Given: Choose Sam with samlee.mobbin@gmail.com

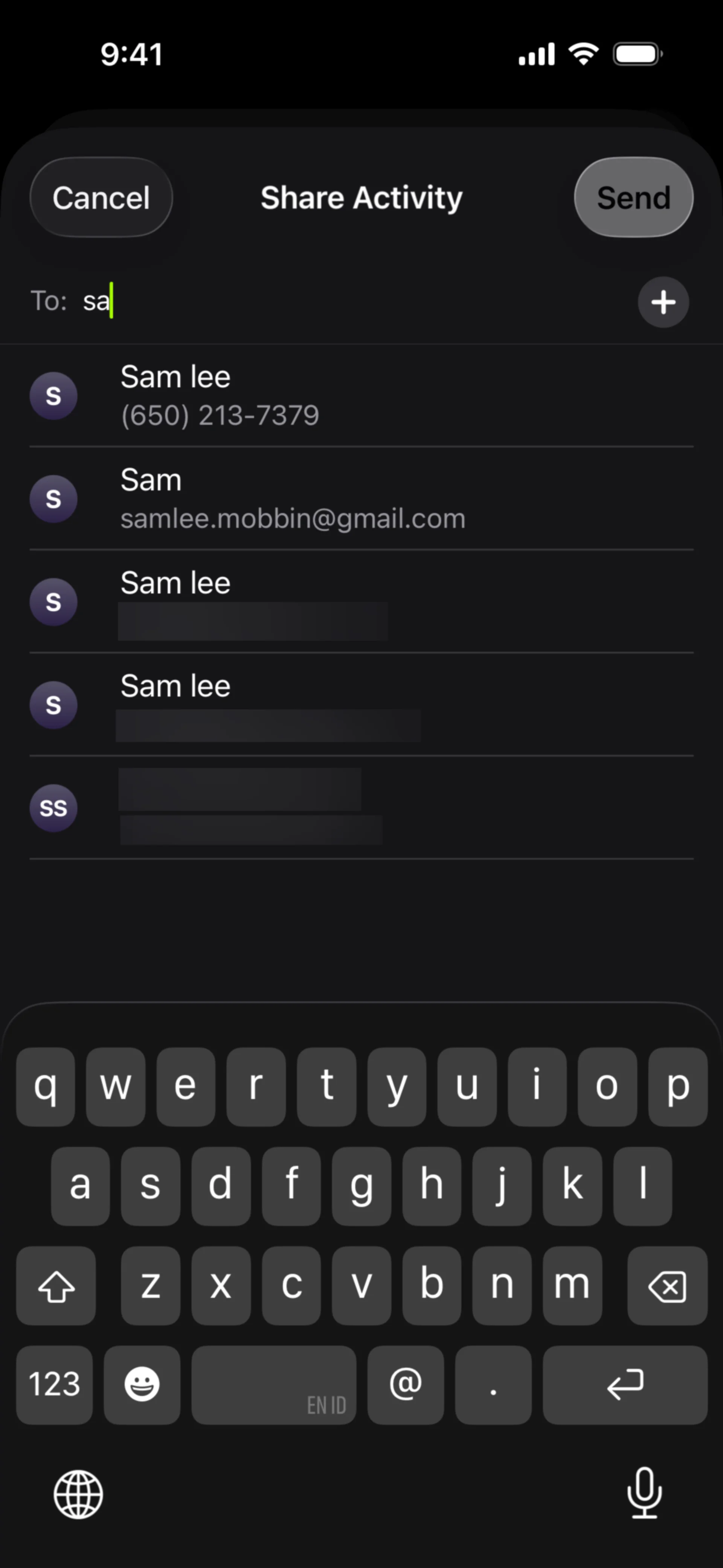Looking at the screenshot, I should pyautogui.click(x=361, y=498).
